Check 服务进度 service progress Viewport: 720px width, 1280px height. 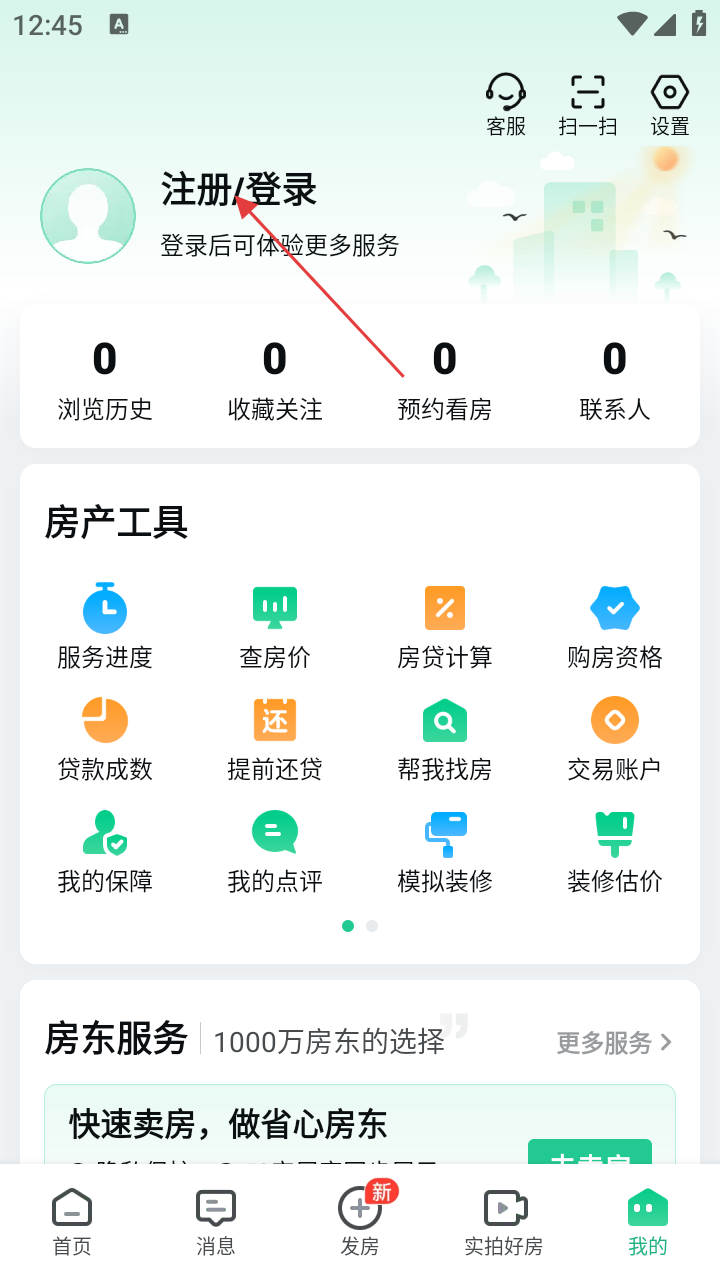click(x=105, y=626)
